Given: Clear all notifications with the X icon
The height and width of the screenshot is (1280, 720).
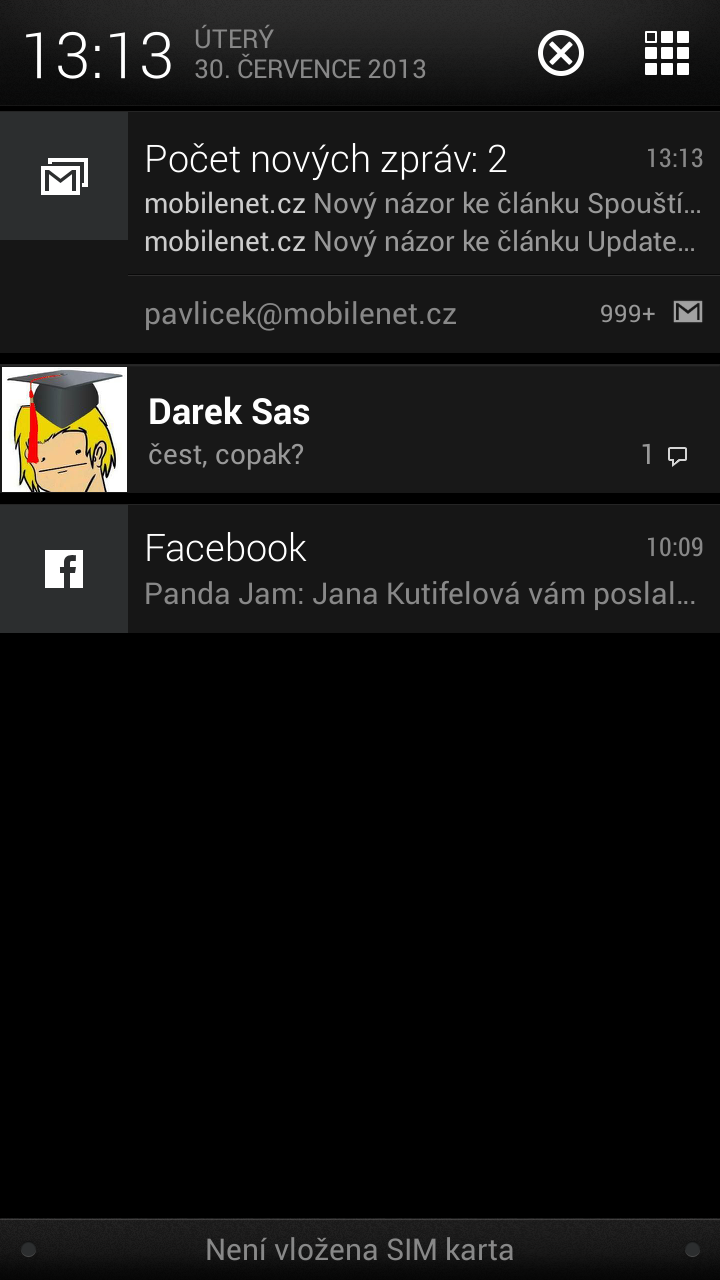Looking at the screenshot, I should pyautogui.click(x=561, y=53).
